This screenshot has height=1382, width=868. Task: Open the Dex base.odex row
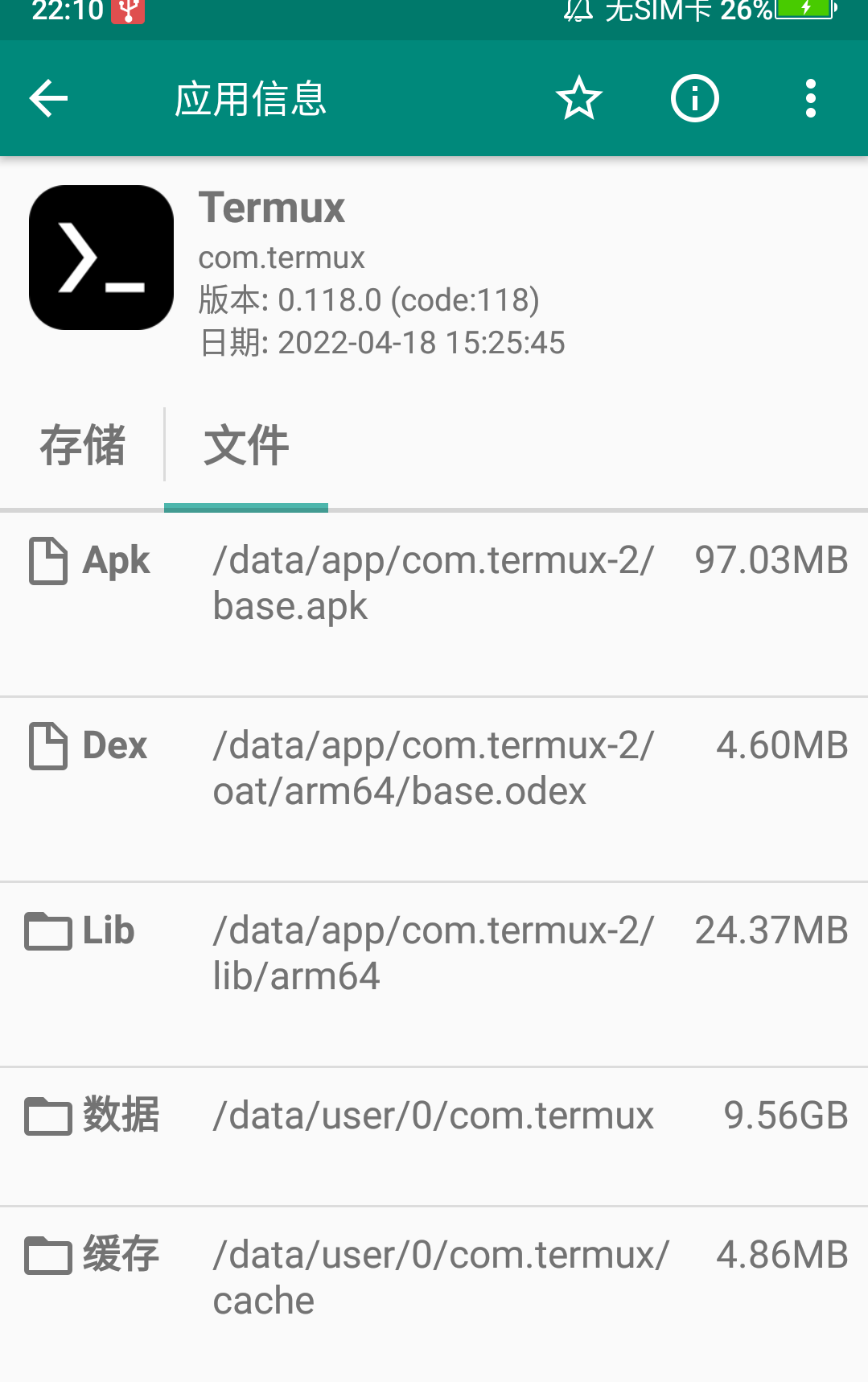tap(434, 769)
